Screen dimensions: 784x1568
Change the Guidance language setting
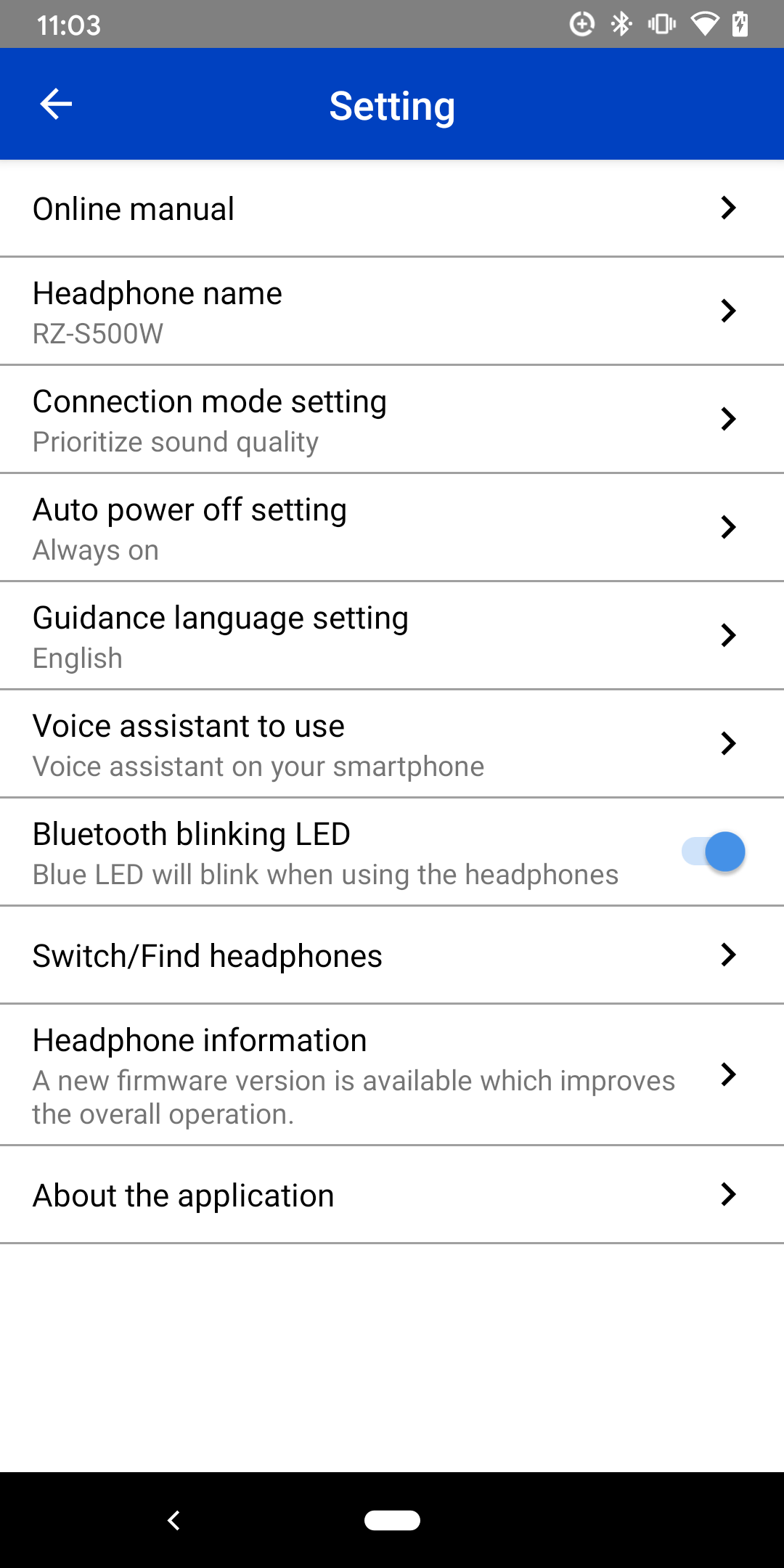pos(392,636)
